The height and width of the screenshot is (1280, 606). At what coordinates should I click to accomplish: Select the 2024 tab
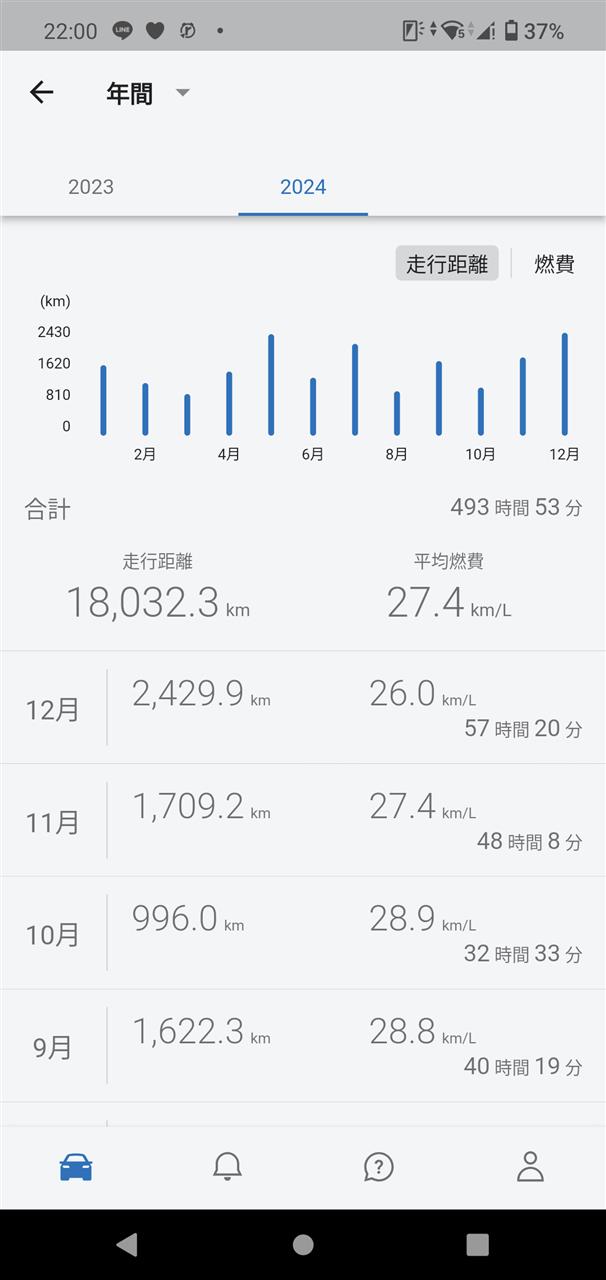click(303, 187)
